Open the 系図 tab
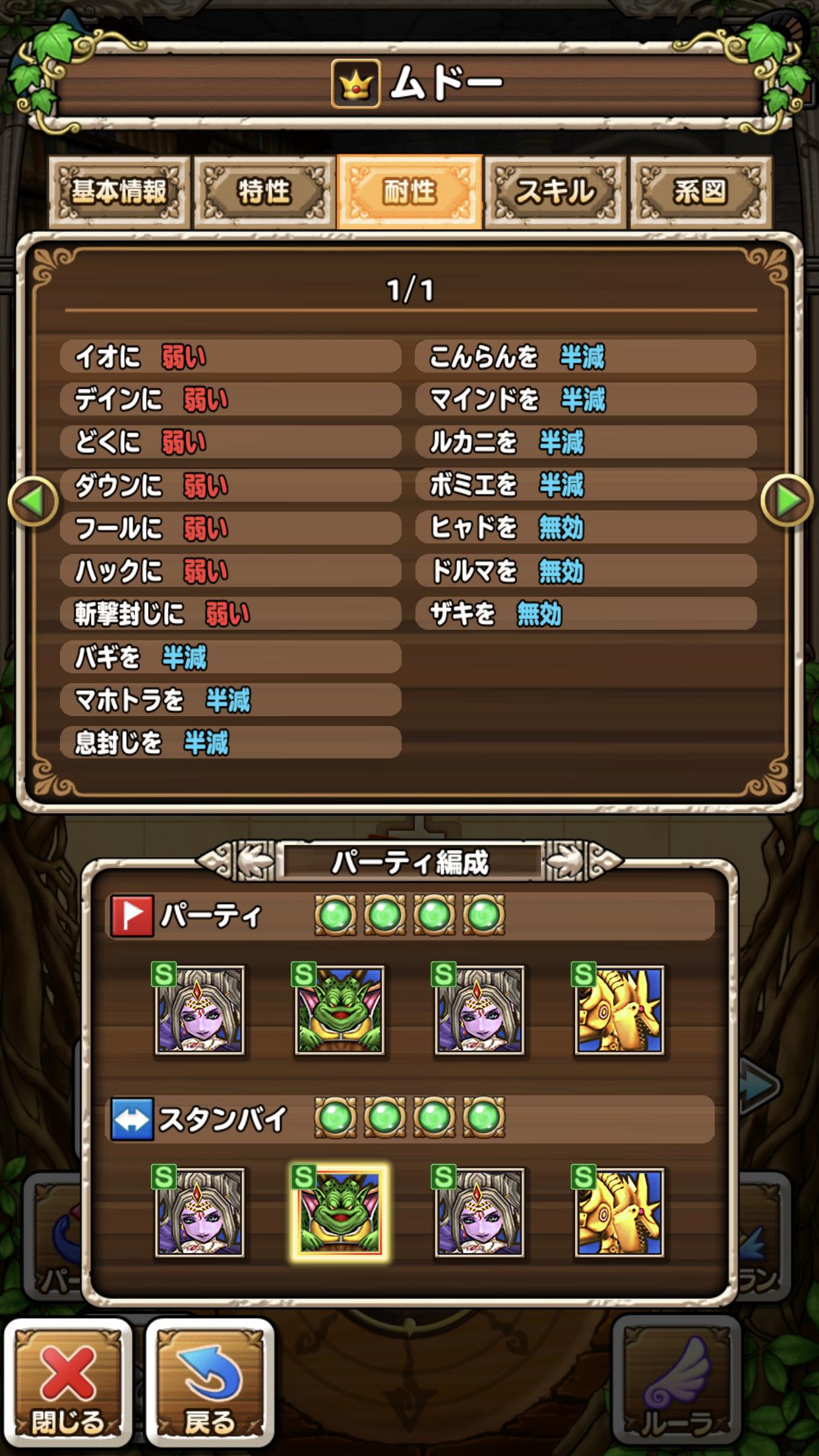Viewport: 819px width, 1456px height. point(700,192)
